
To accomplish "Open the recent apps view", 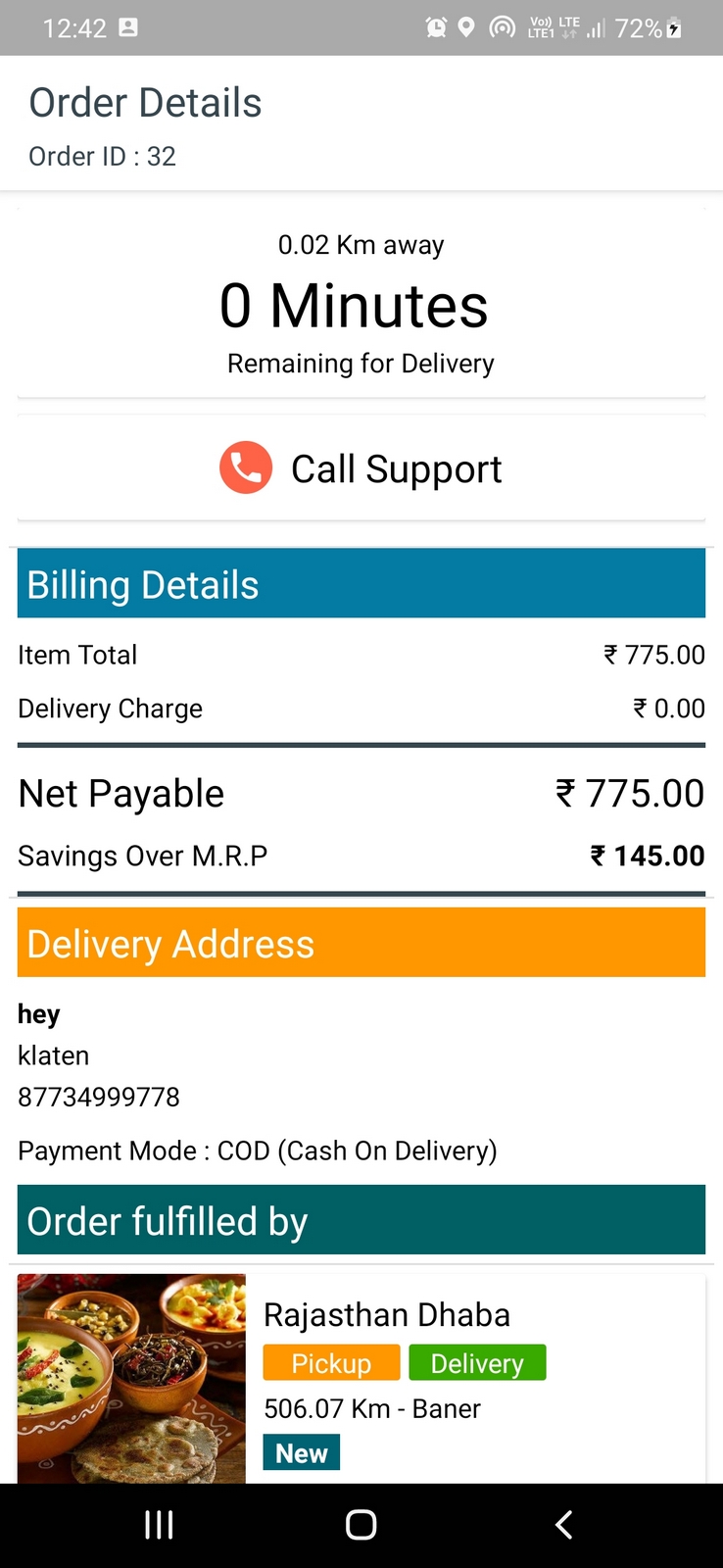I will point(159,1525).
